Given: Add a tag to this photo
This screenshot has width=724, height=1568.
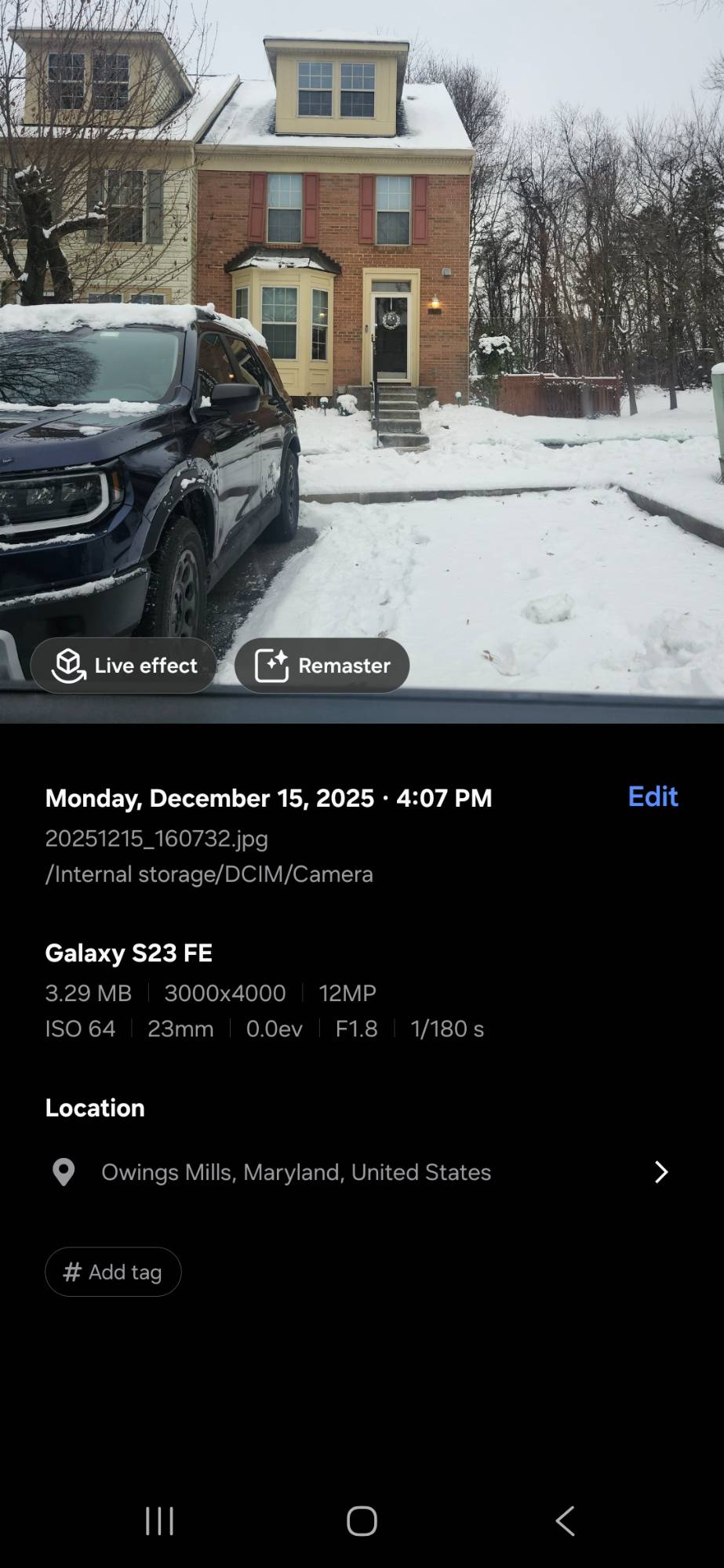Looking at the screenshot, I should click(113, 1272).
